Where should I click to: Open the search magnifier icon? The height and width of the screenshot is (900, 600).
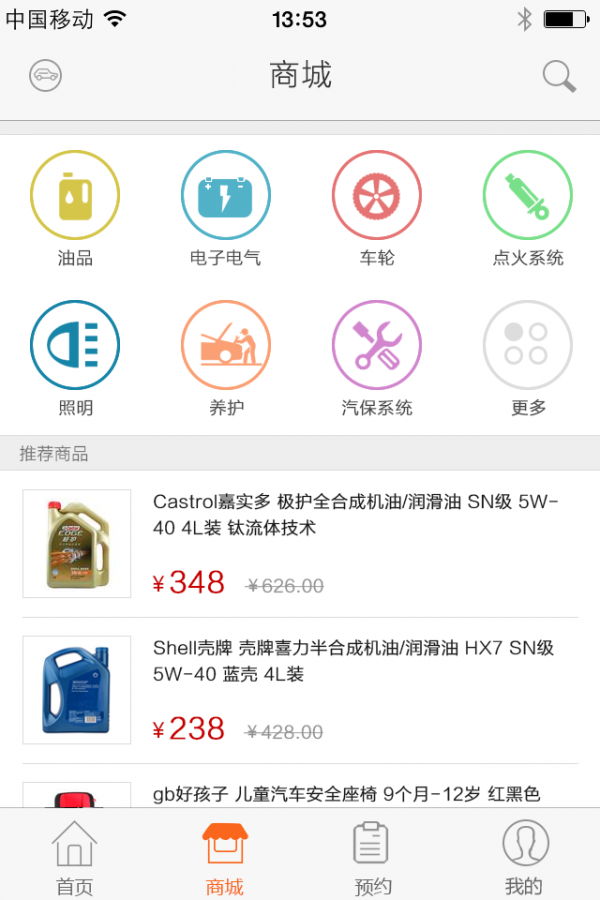pyautogui.click(x=559, y=76)
